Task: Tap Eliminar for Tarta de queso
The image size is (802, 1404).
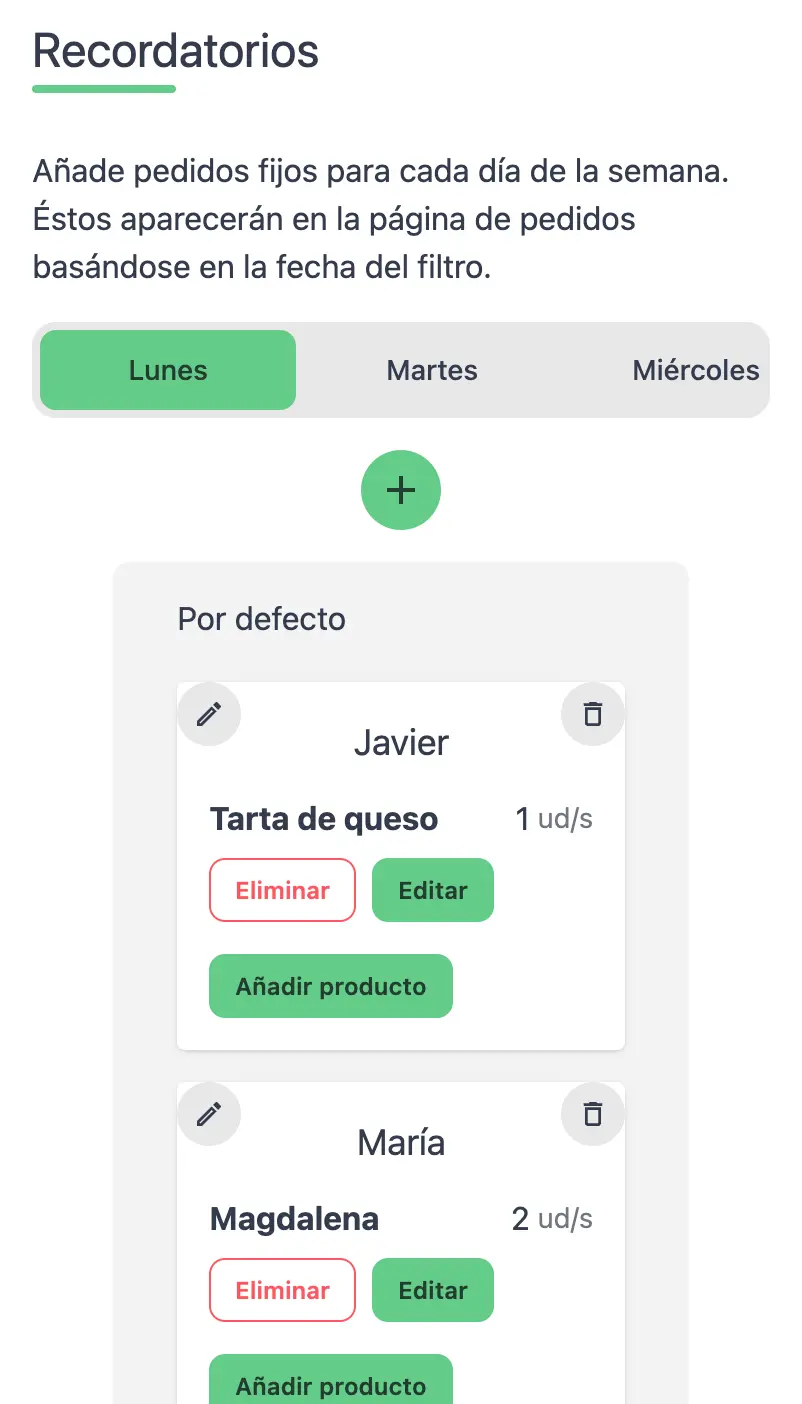Action: [x=282, y=890]
